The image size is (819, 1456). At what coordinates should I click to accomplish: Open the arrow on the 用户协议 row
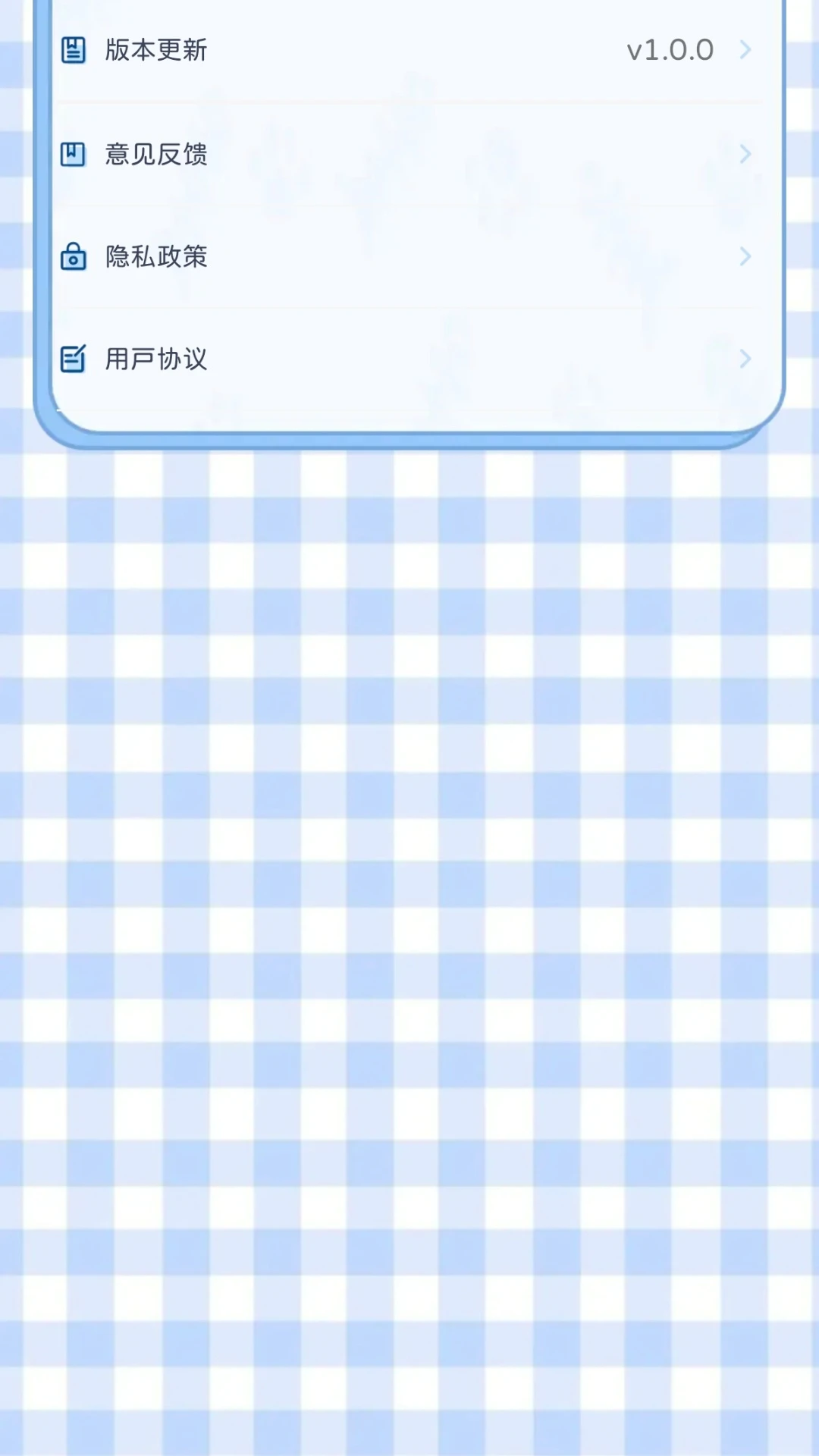tap(745, 359)
